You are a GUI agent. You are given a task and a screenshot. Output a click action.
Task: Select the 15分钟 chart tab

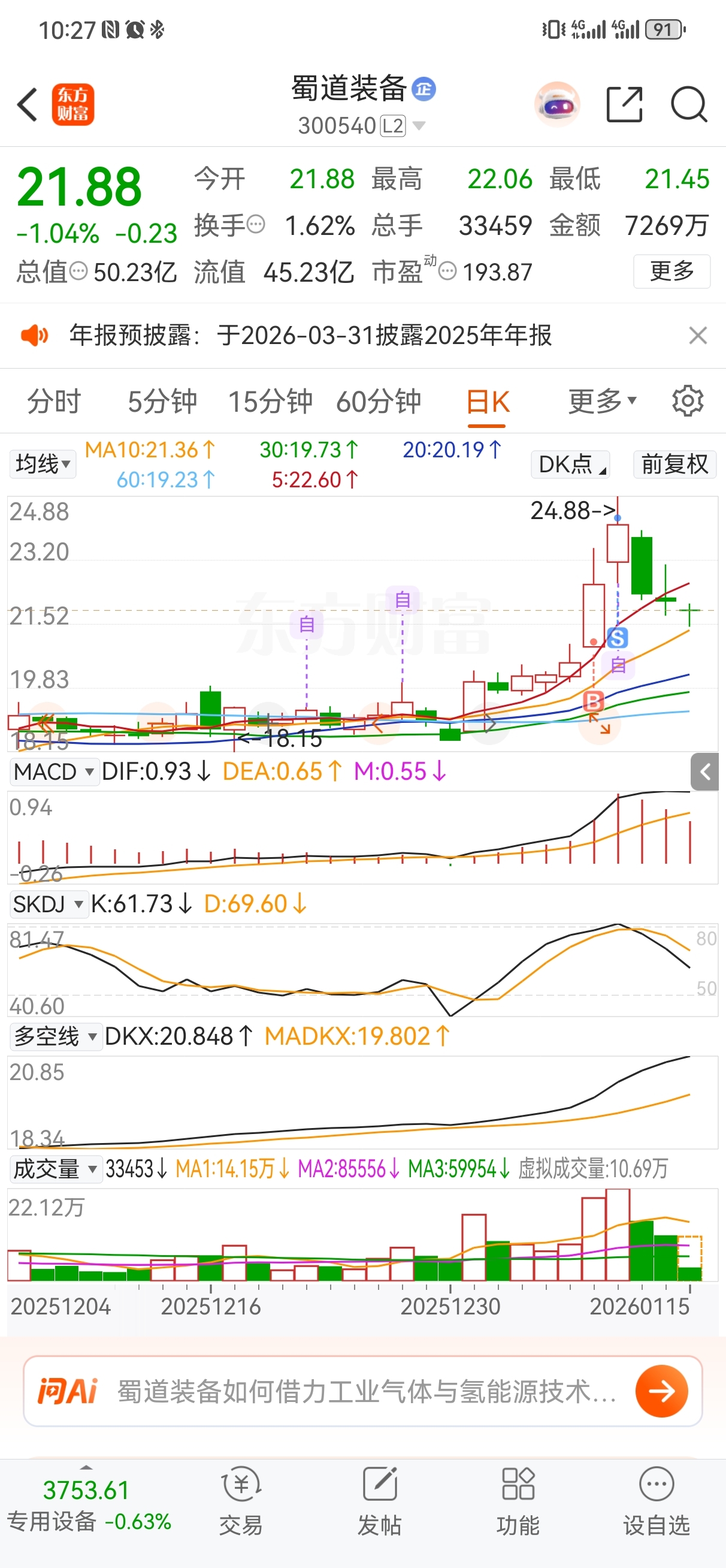point(270,402)
